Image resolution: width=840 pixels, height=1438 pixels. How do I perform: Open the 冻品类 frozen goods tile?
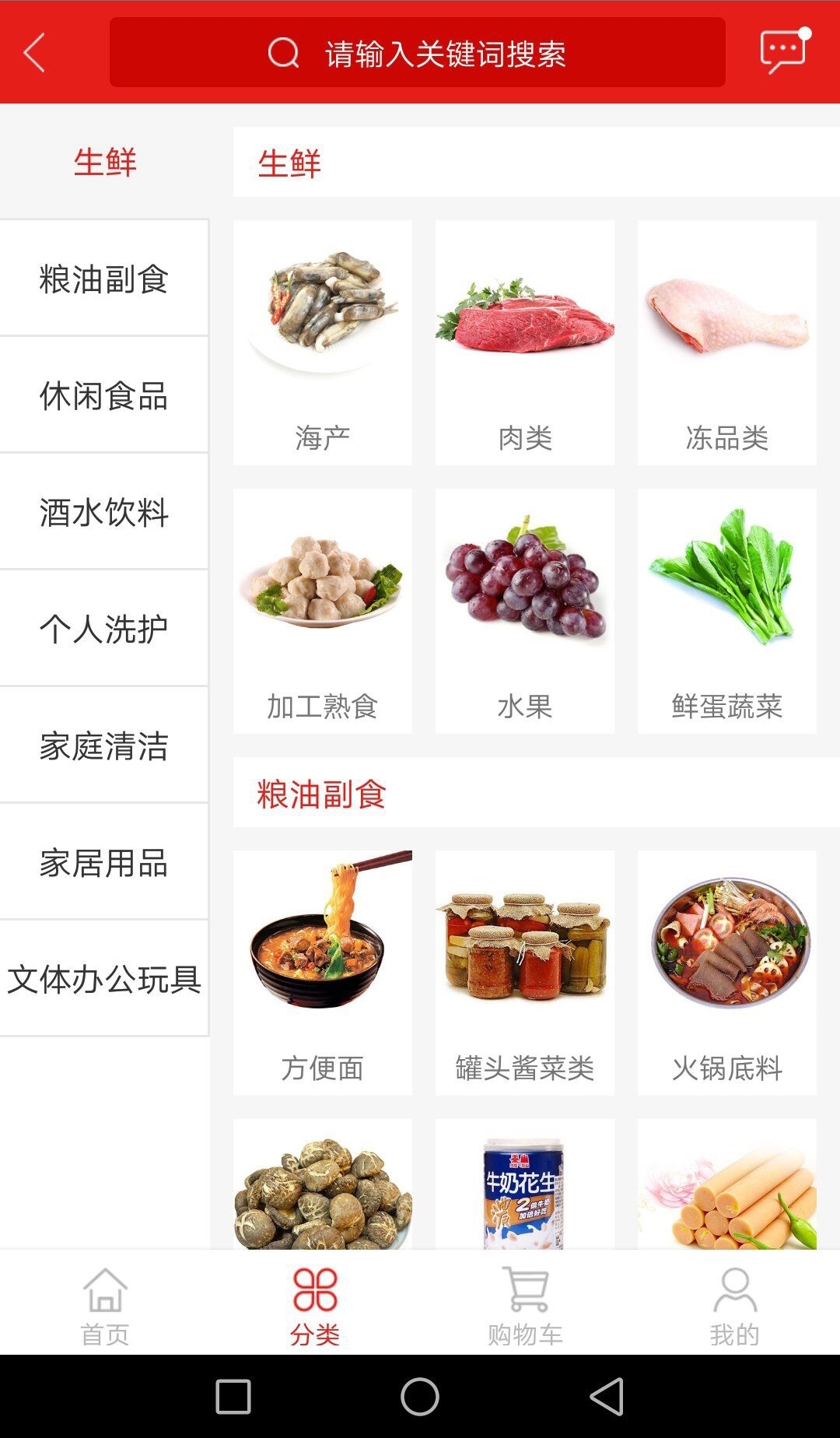pyautogui.click(x=727, y=343)
